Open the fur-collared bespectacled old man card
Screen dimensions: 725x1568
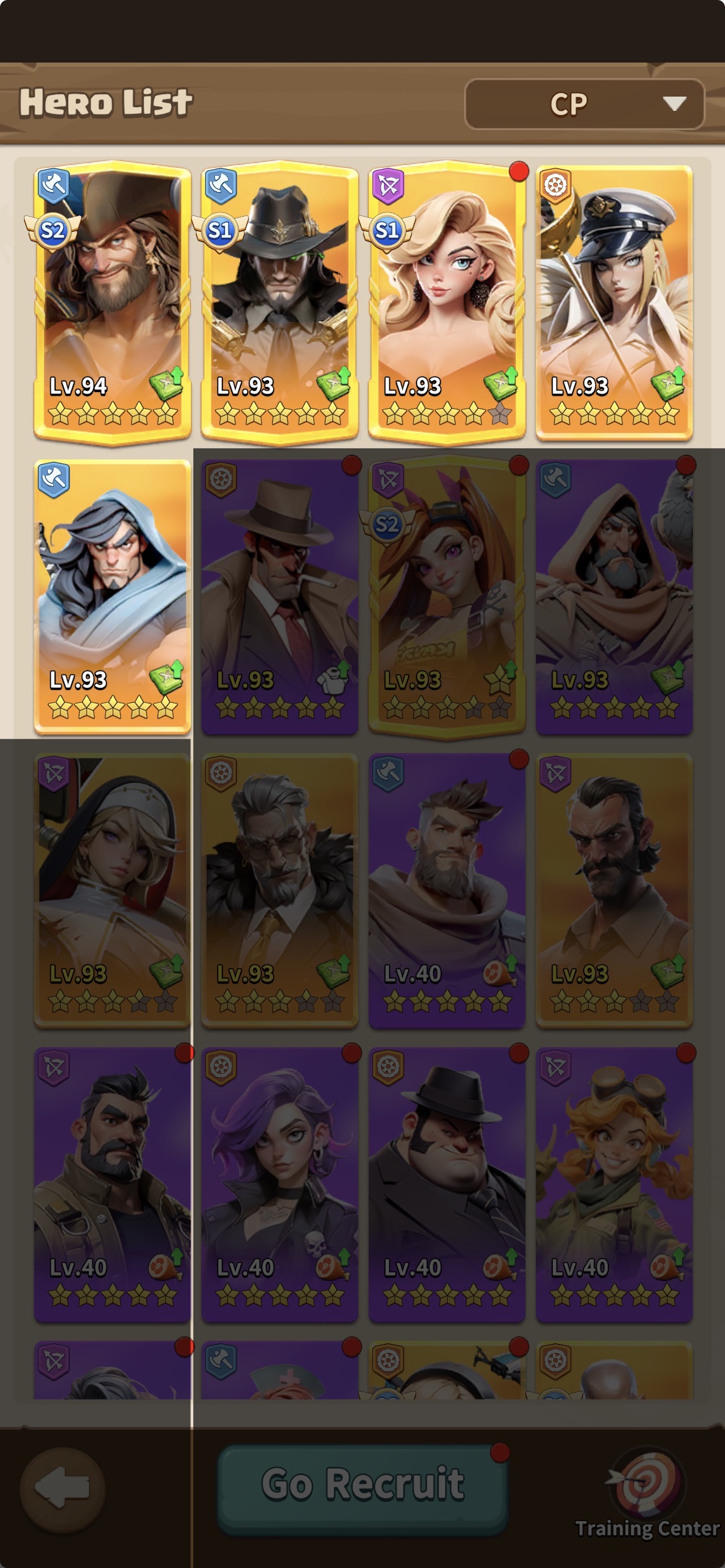(x=279, y=891)
